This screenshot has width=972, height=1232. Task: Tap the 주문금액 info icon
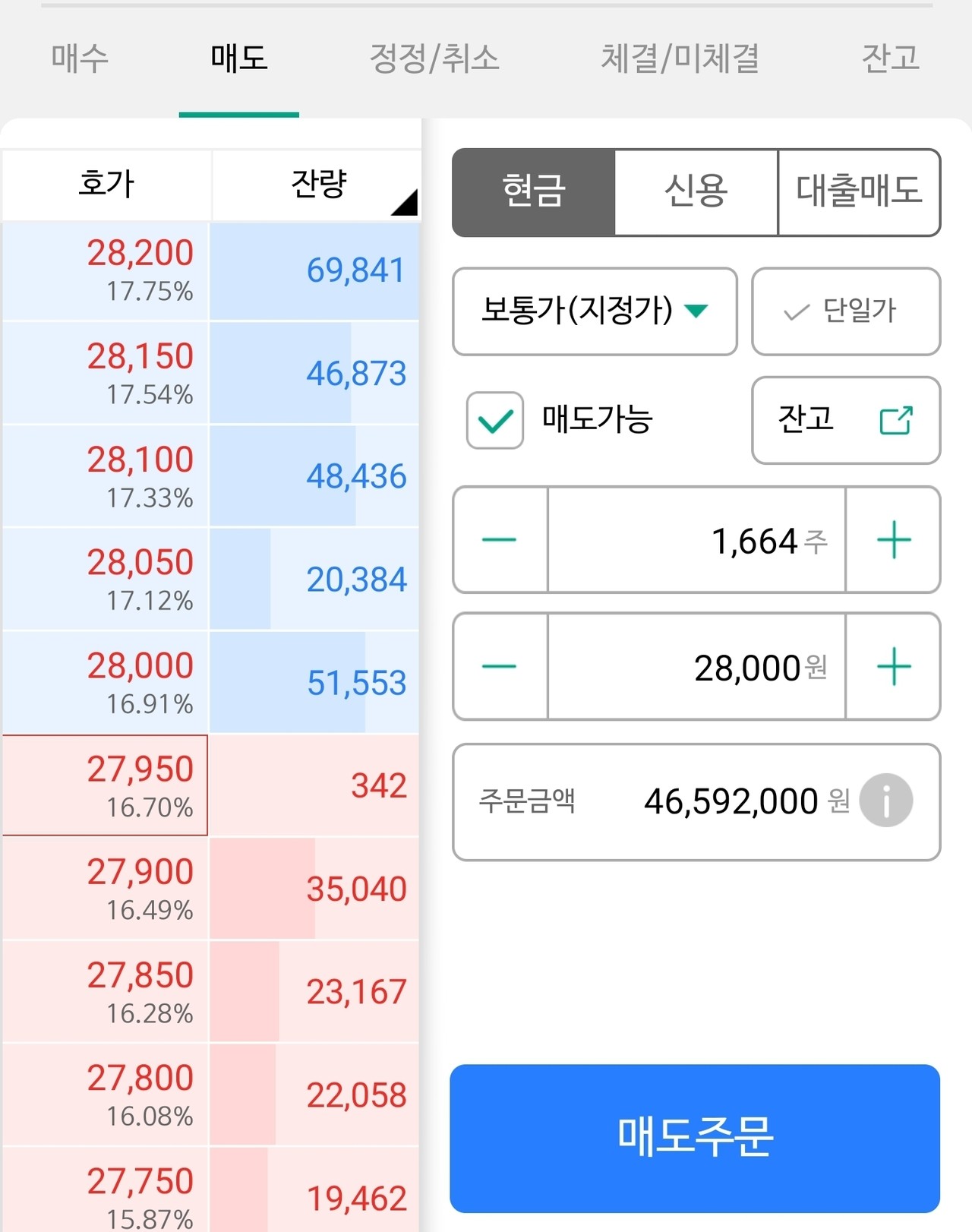click(886, 800)
